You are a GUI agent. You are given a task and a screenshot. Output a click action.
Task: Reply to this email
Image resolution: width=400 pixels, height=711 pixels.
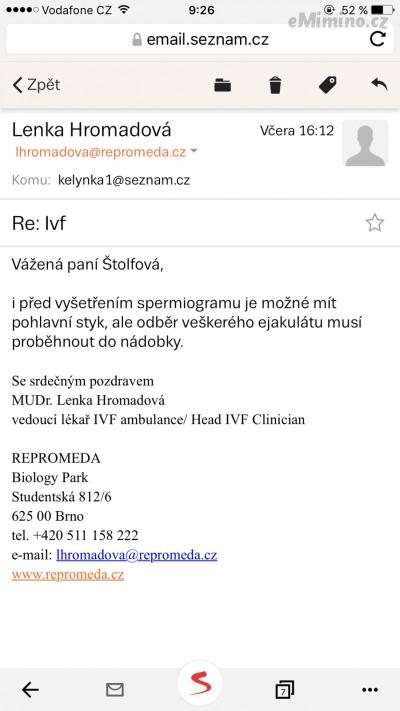(x=379, y=84)
